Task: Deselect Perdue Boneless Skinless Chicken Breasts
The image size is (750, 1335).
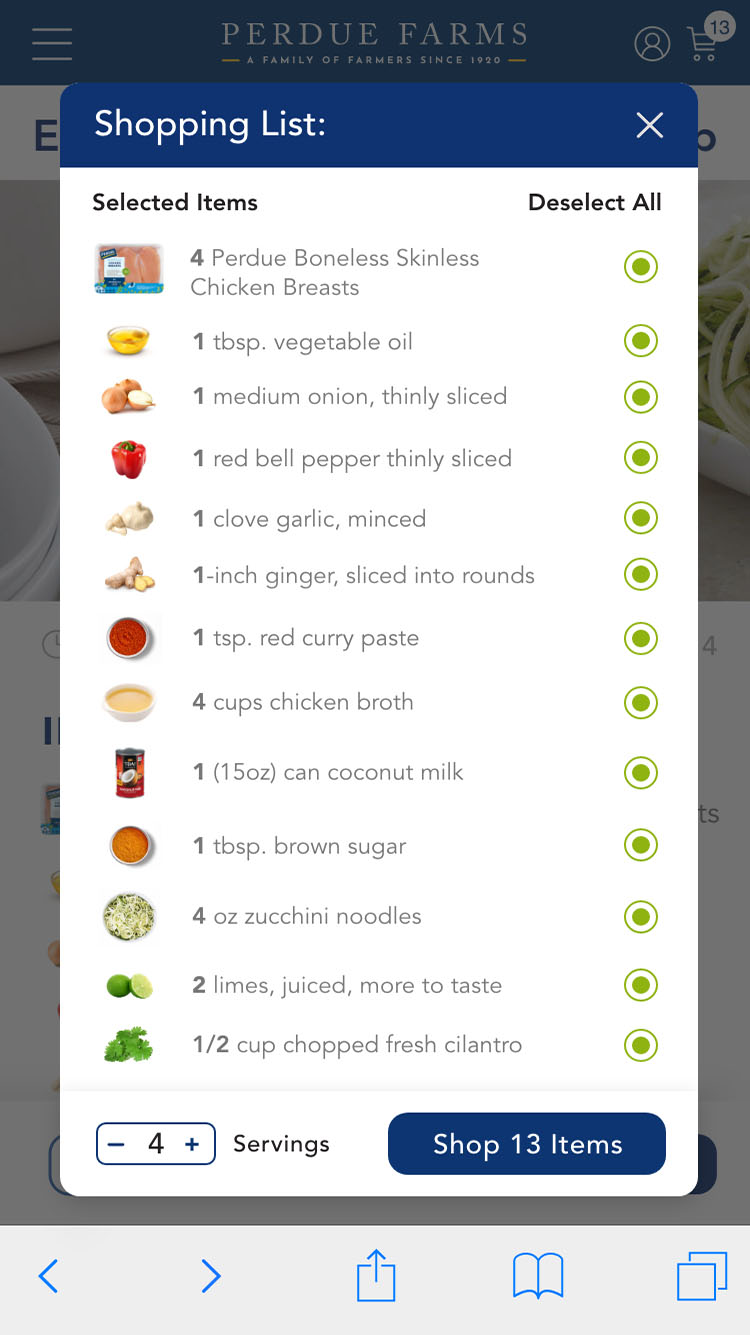Action: (x=640, y=267)
